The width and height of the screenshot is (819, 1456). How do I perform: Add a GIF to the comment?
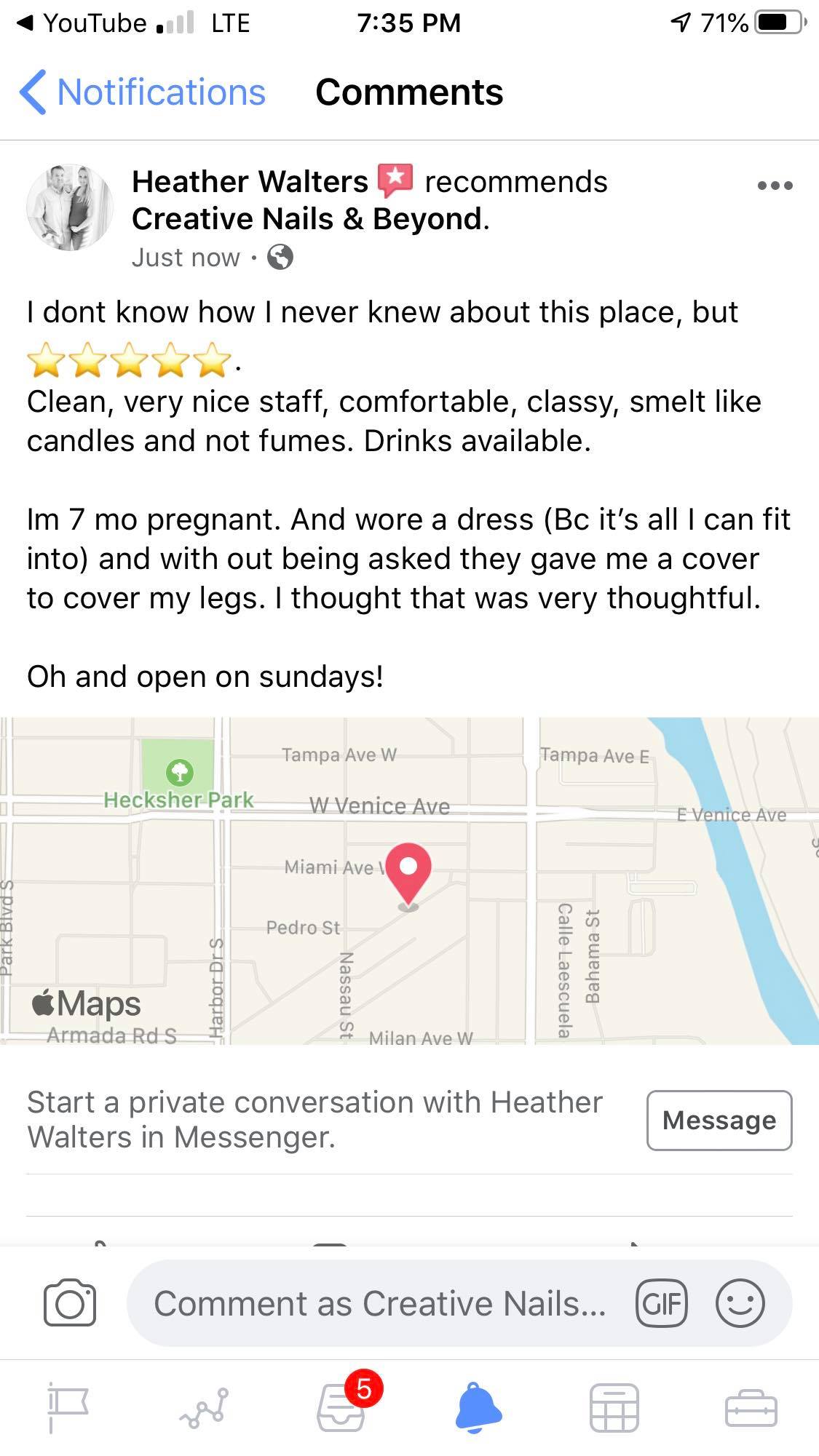point(661,1303)
